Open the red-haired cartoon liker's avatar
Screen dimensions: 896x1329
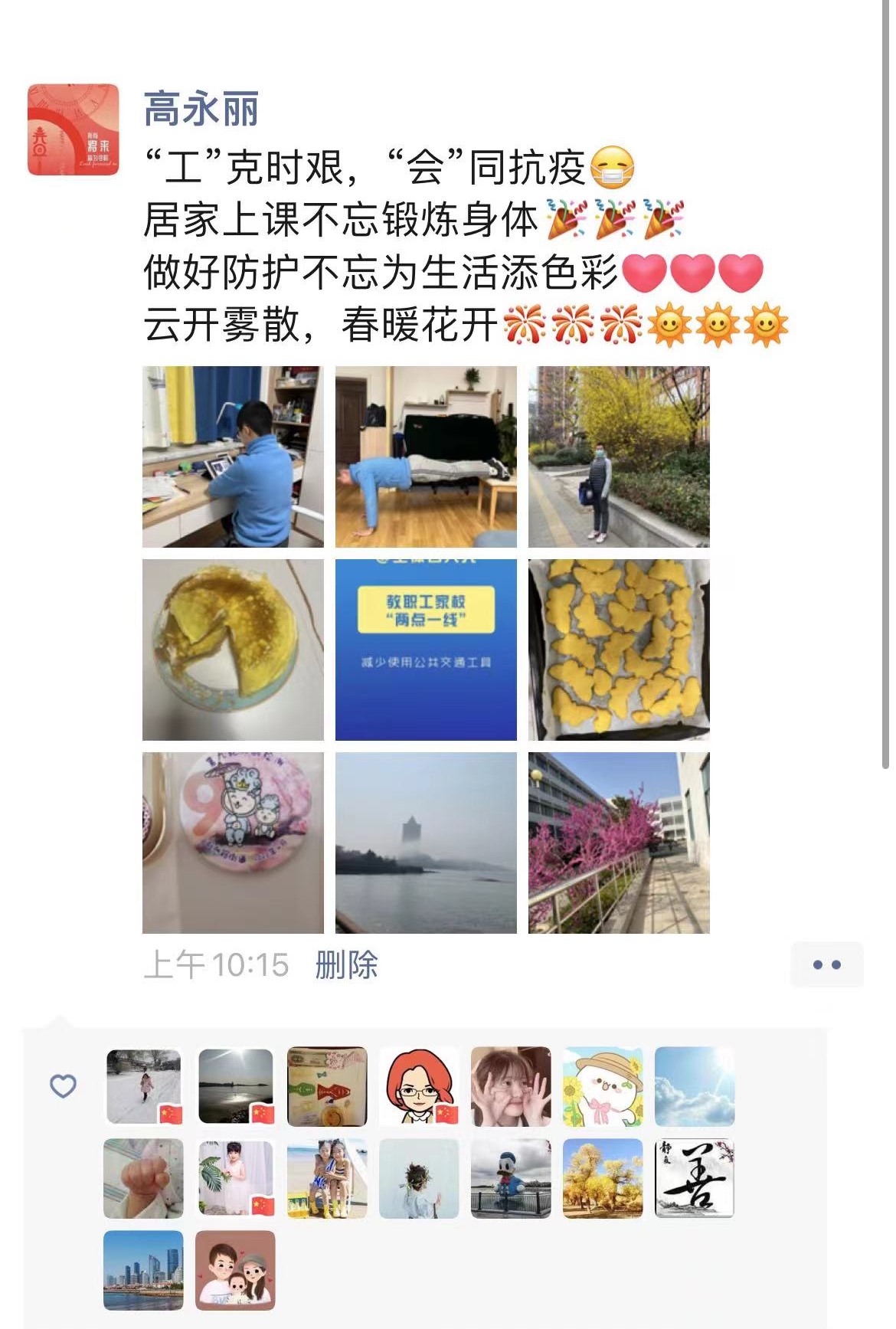click(x=419, y=1086)
